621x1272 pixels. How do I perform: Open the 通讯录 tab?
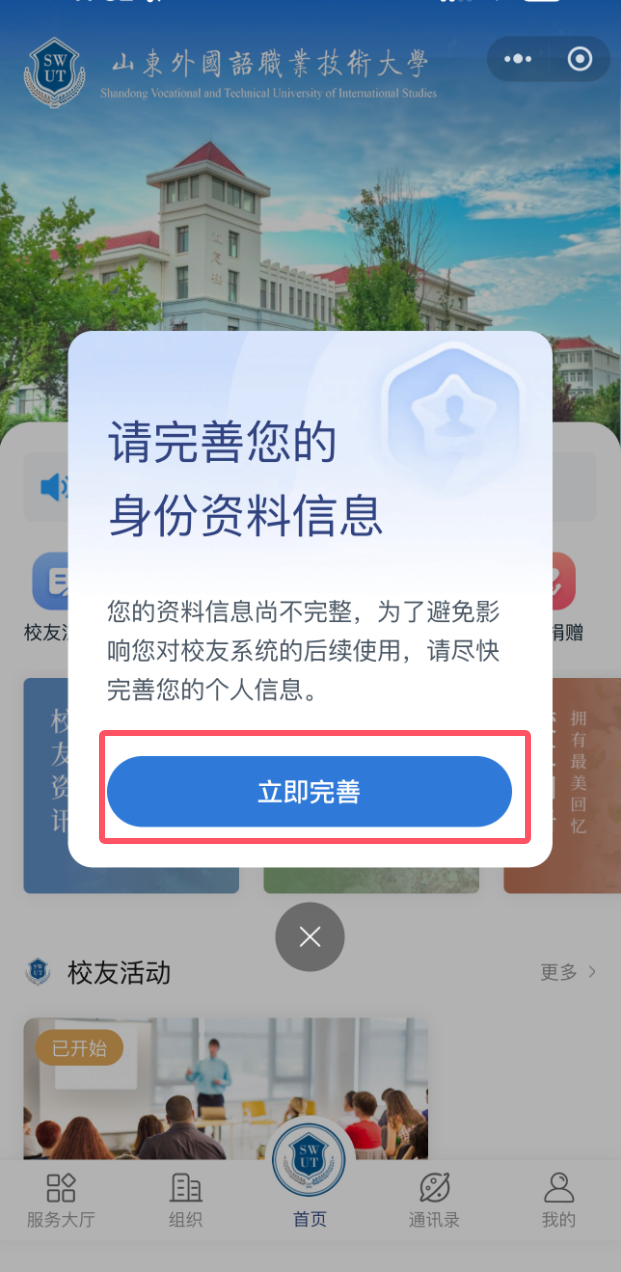pos(434,1200)
